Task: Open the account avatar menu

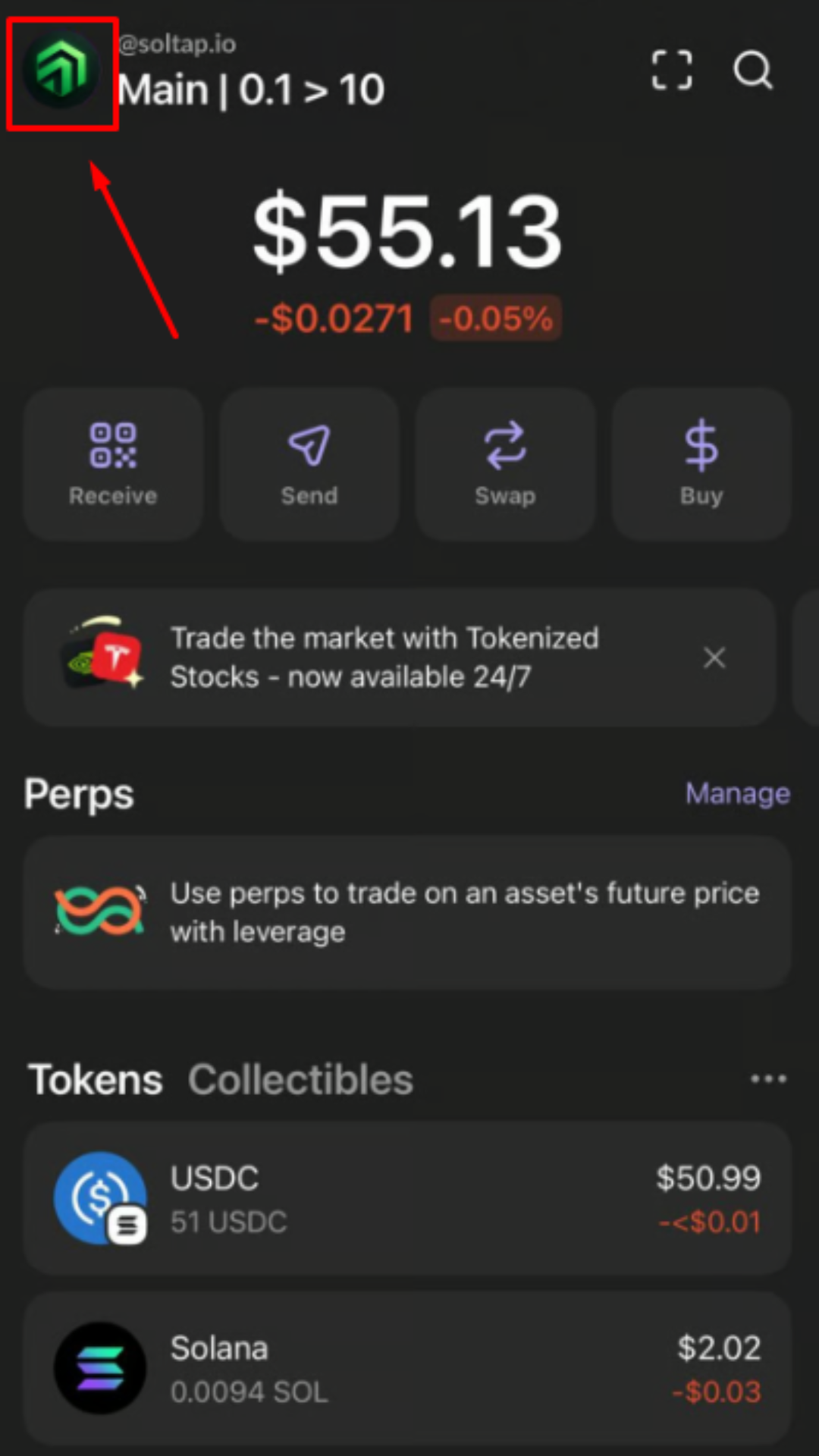Action: point(61,72)
